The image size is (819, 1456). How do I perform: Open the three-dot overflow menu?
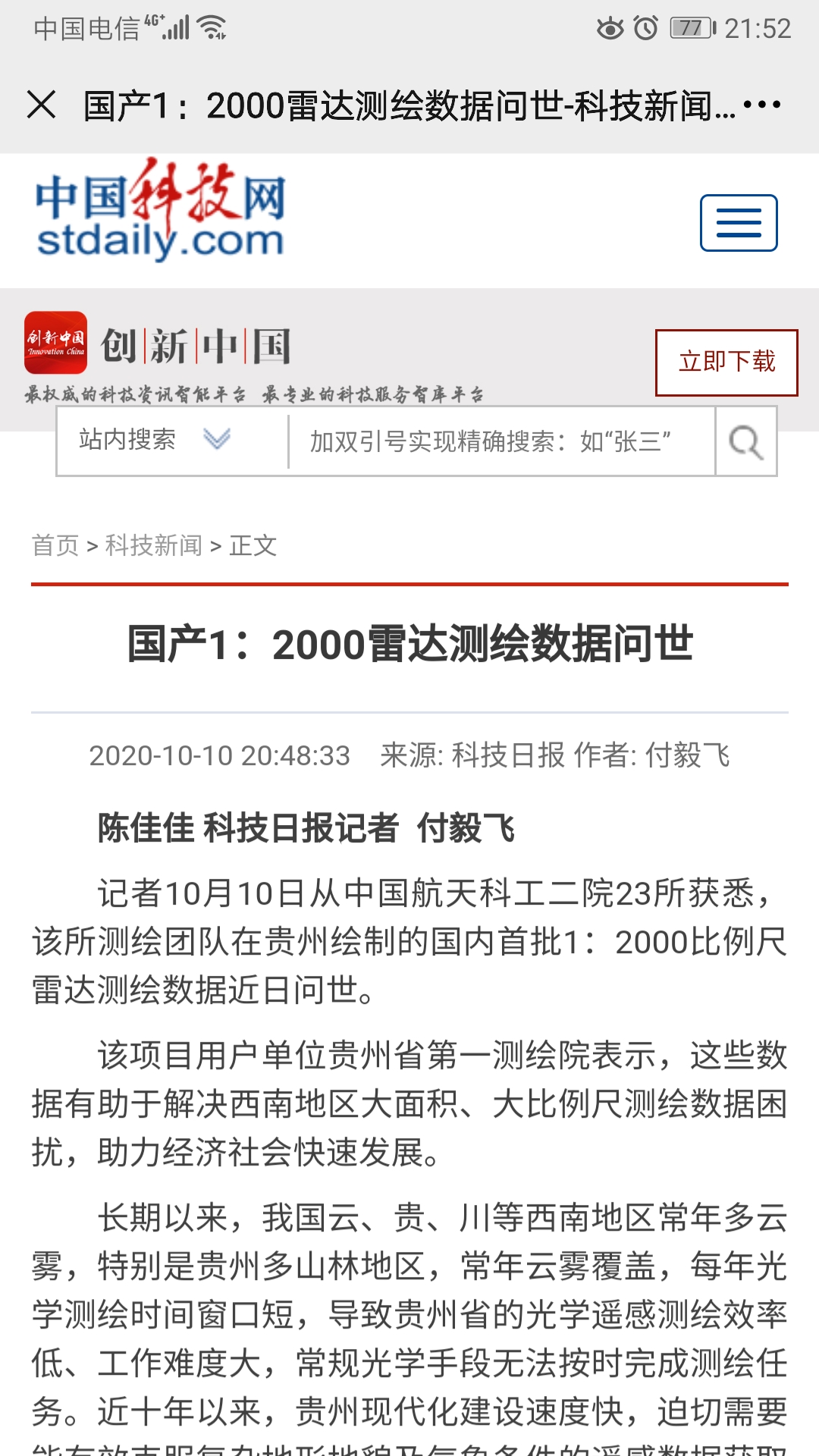point(761,105)
